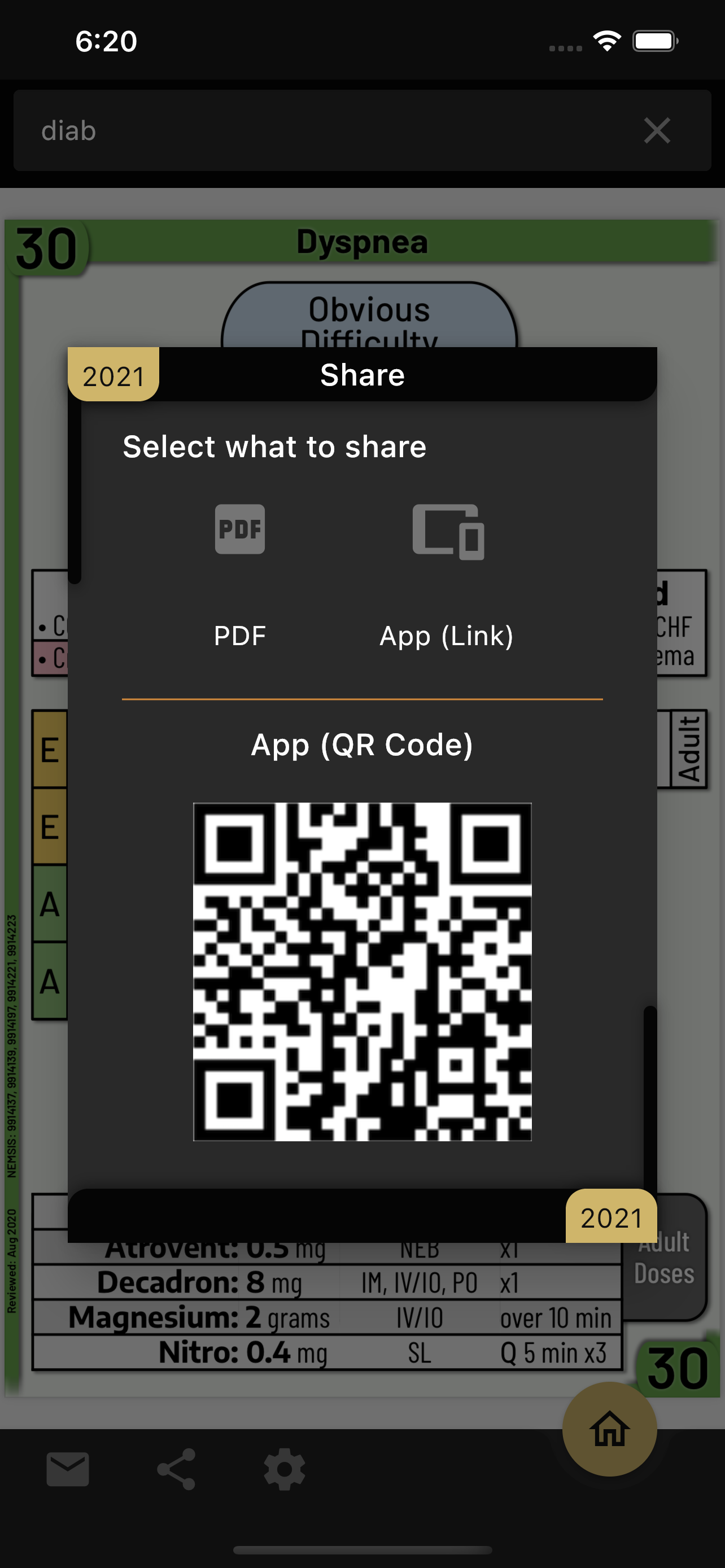Tap the share icon in bottom bar
Image resolution: width=725 pixels, height=1568 pixels.
(177, 1469)
